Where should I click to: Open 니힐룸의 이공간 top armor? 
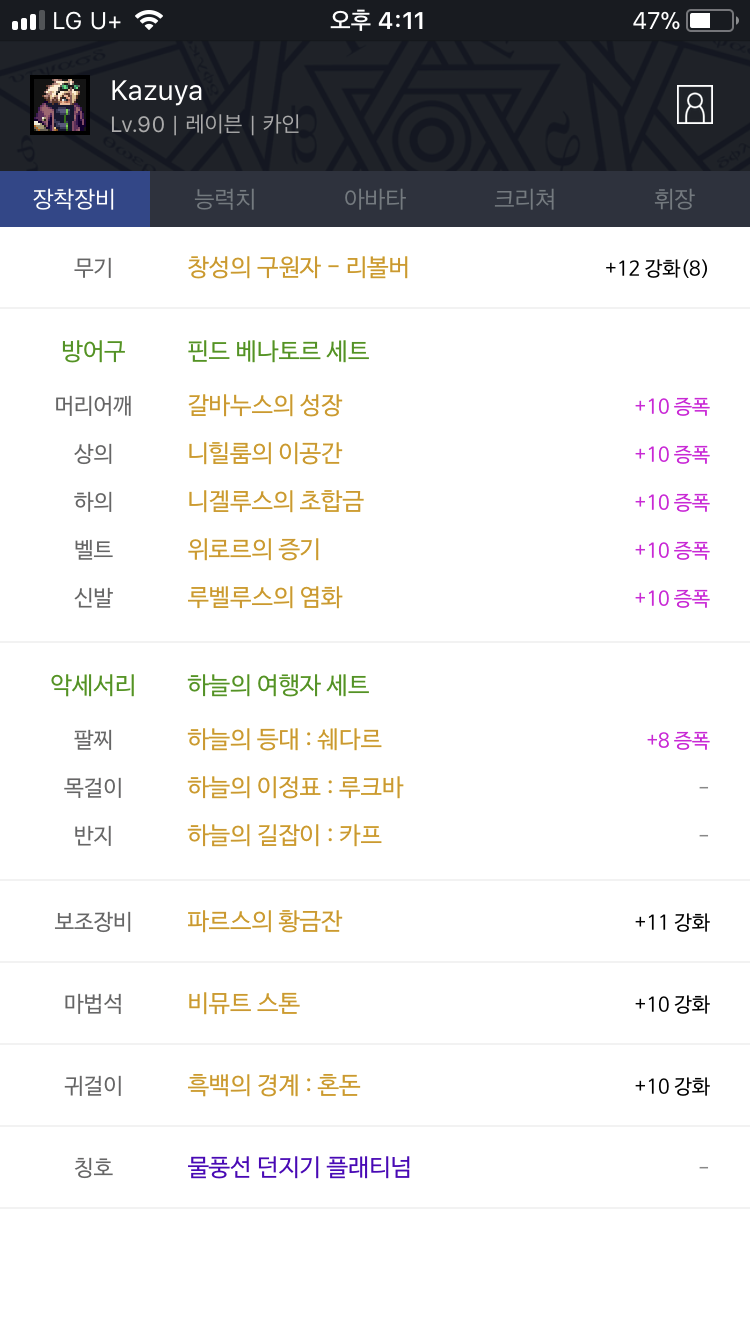click(265, 453)
